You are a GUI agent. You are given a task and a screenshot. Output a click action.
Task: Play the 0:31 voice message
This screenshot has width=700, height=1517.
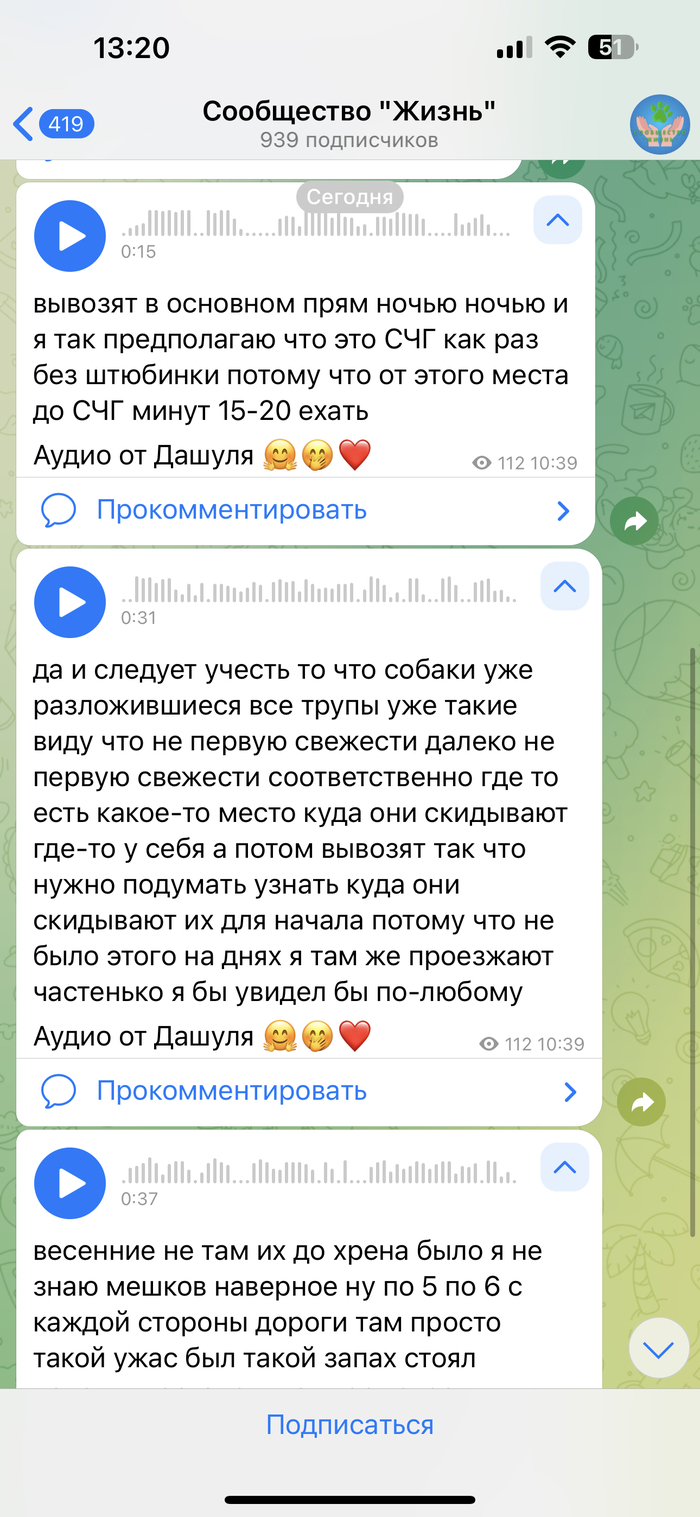tap(70, 603)
